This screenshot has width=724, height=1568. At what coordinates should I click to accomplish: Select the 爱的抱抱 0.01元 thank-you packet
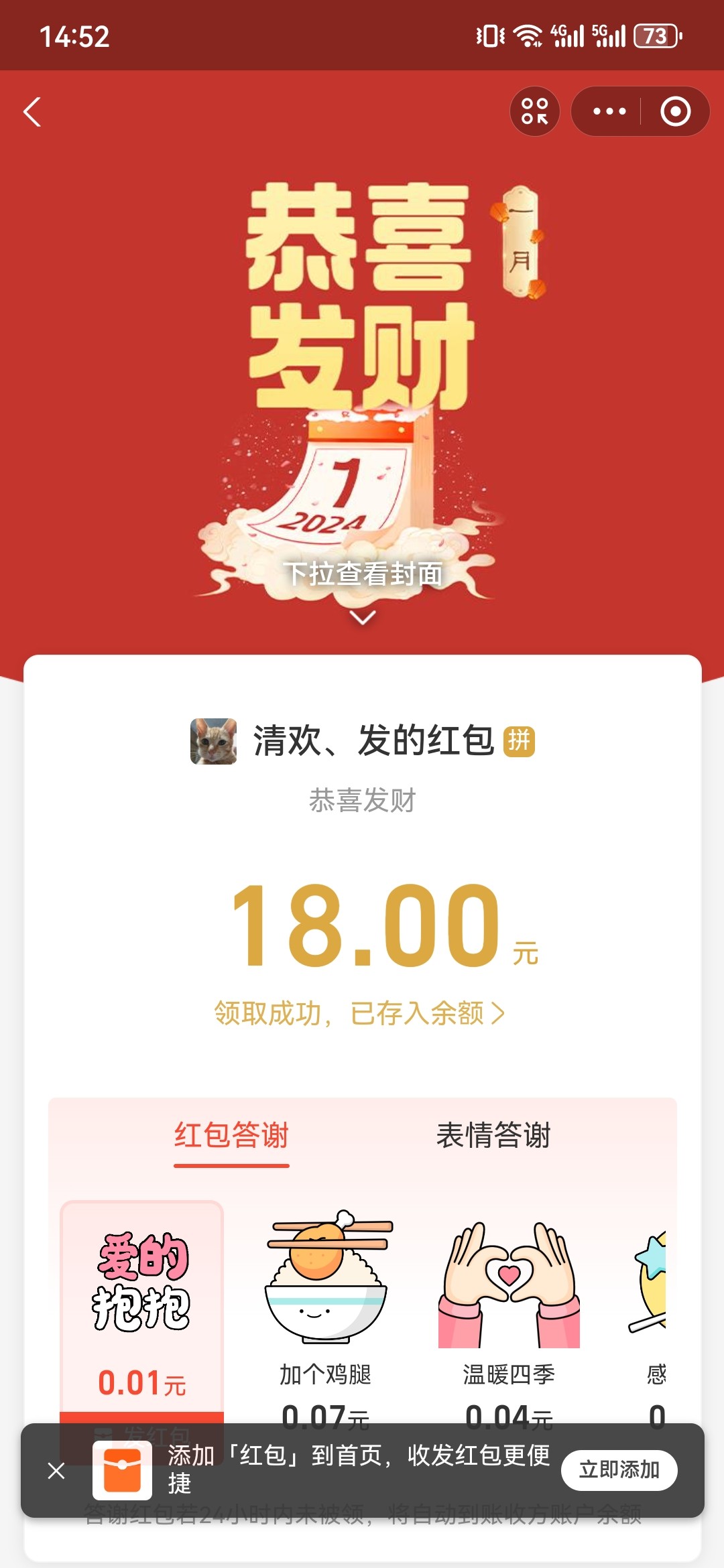pos(141,1307)
